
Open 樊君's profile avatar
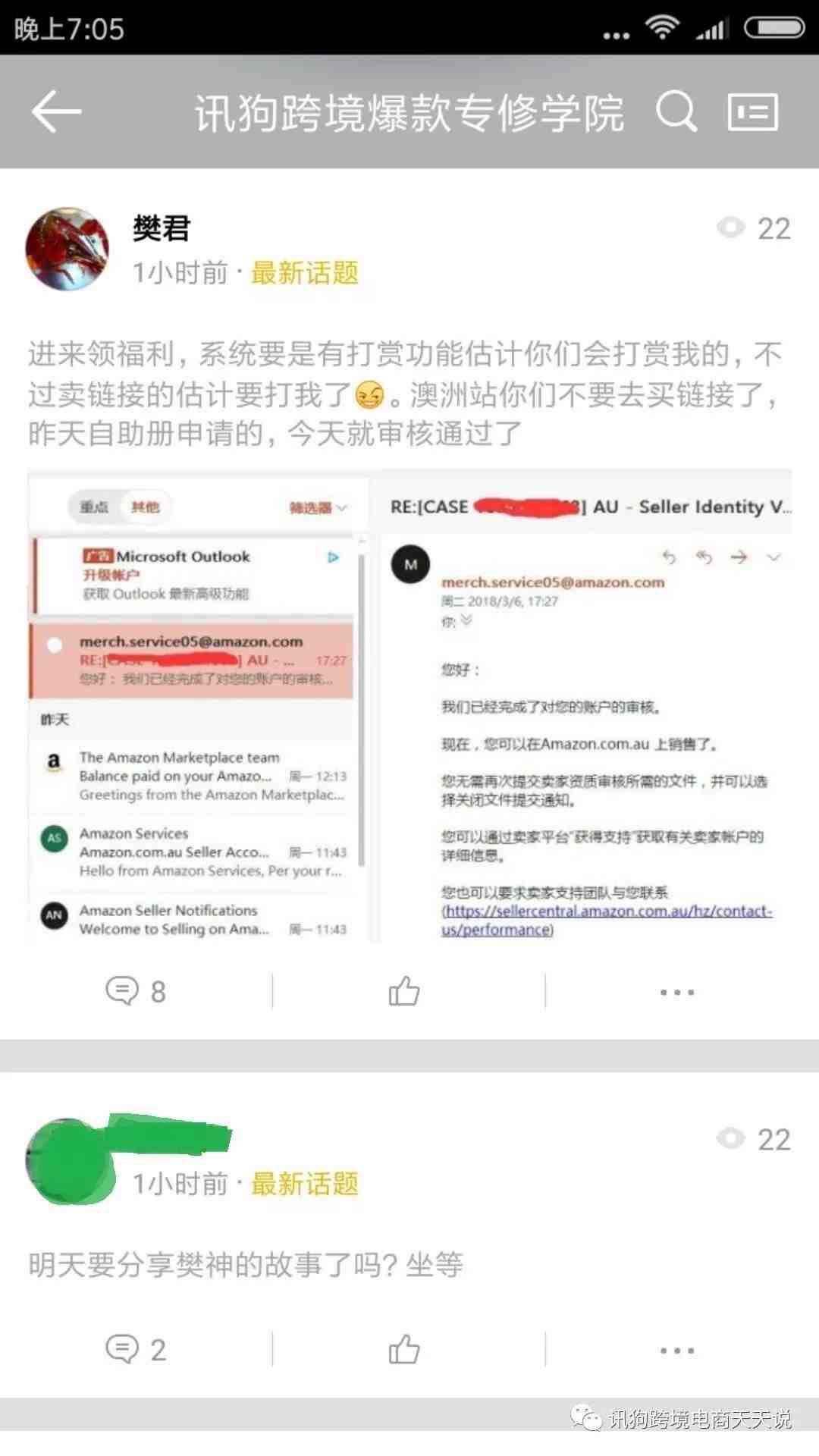point(67,249)
